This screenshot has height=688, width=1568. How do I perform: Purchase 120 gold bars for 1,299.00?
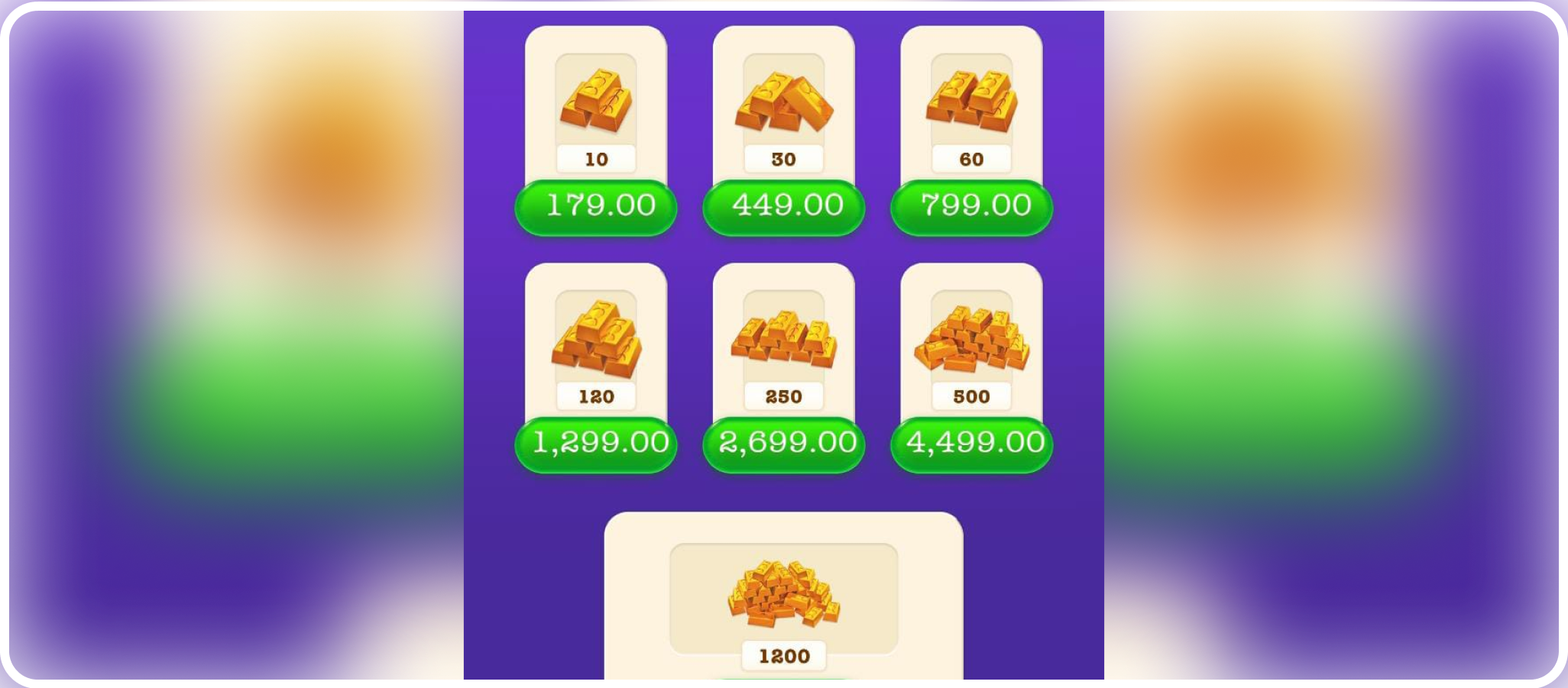point(595,444)
